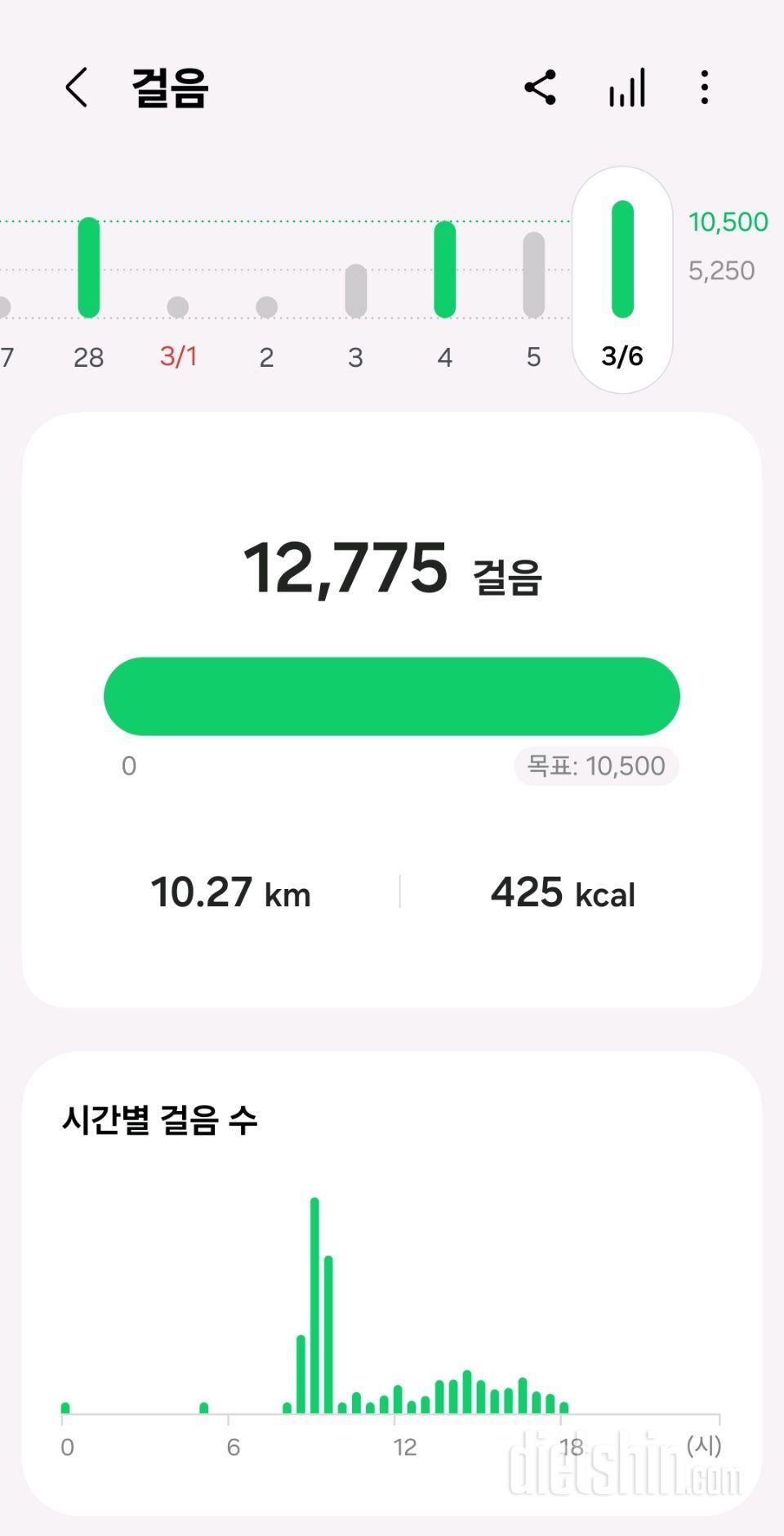Open the trends bar chart view
Viewport: 784px width, 1536px height.
[x=626, y=87]
